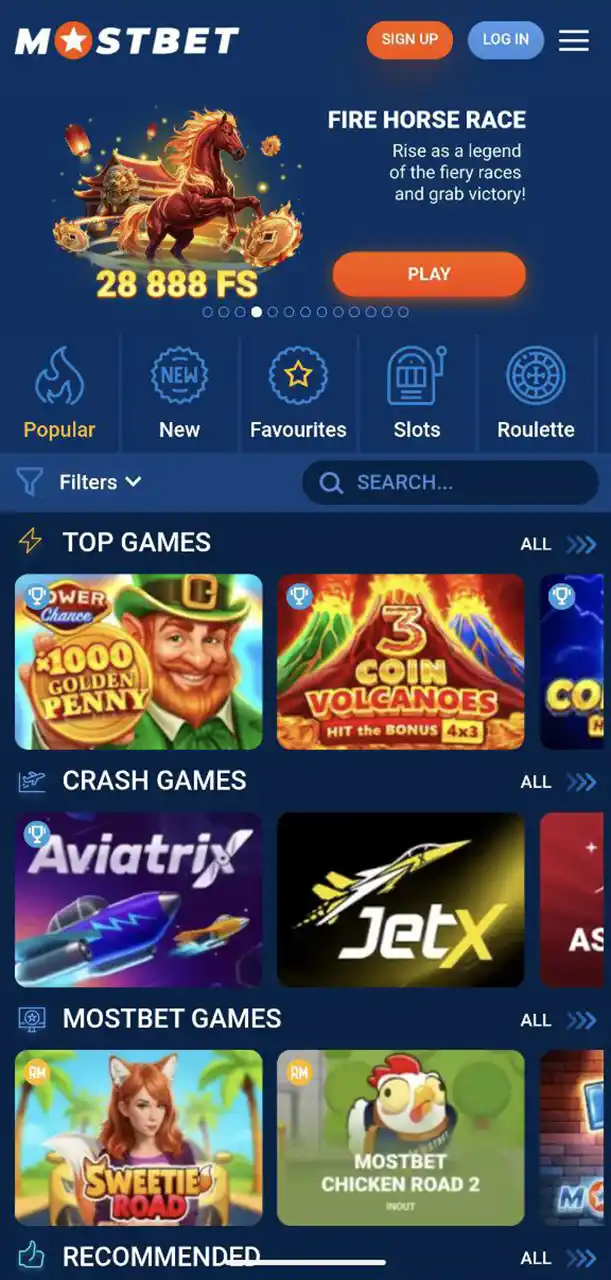611x1280 pixels.
Task: Open the Golden Penny x1000 game
Action: (139, 662)
